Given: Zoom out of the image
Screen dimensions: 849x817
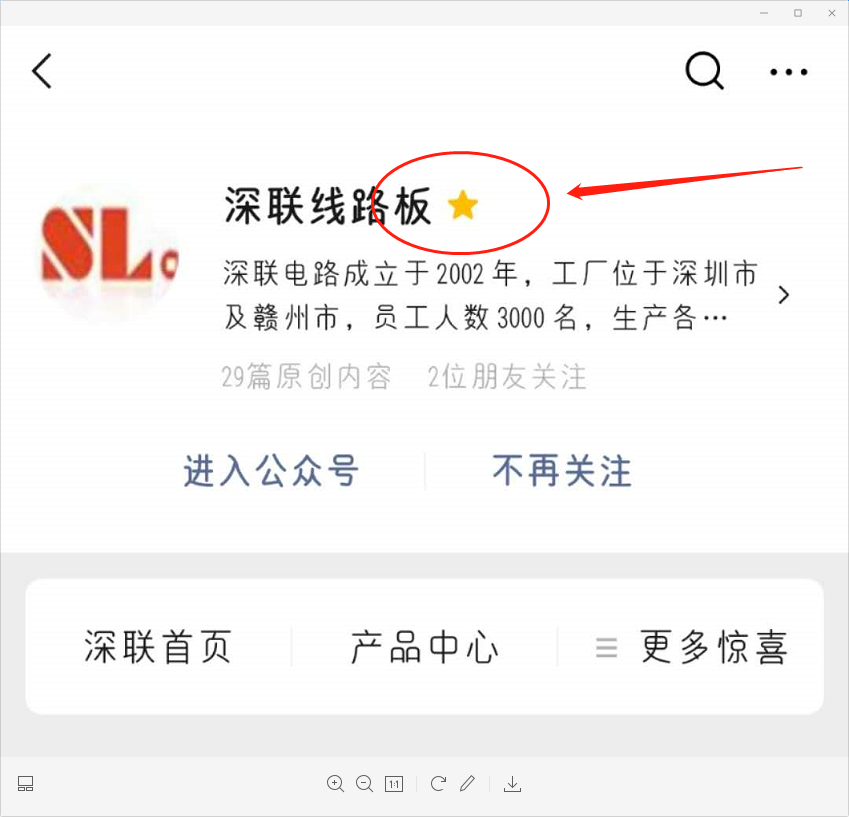Looking at the screenshot, I should pyautogui.click(x=364, y=784).
